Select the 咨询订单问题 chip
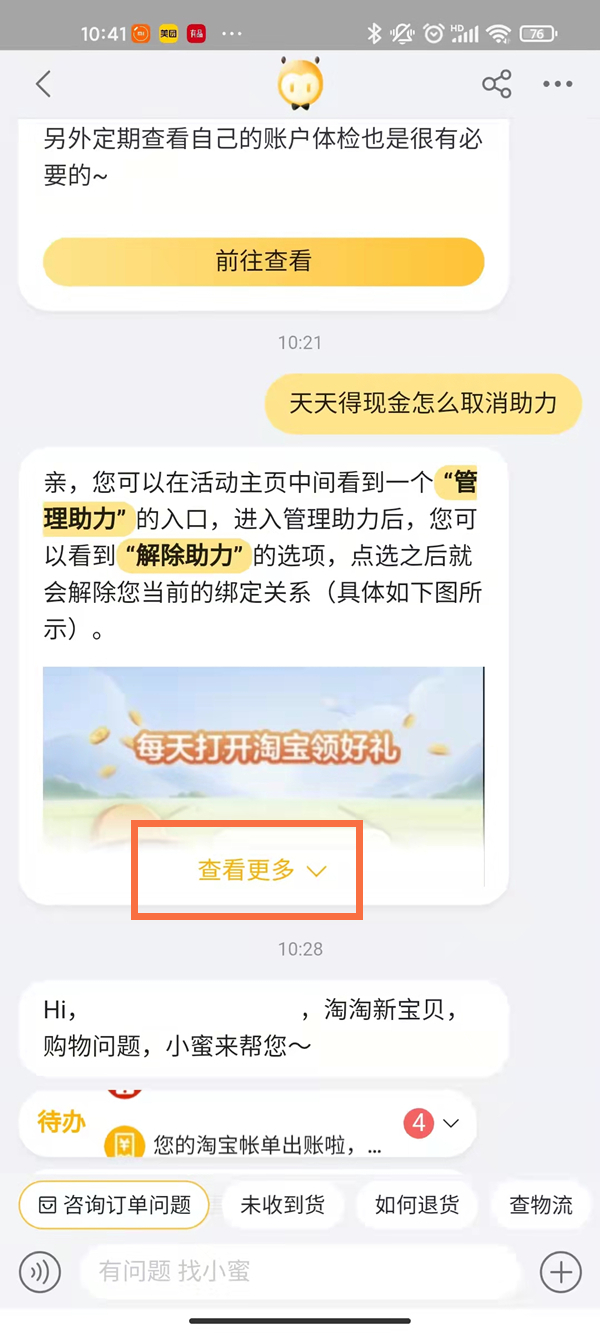The height and width of the screenshot is (1333, 600). click(x=113, y=1205)
